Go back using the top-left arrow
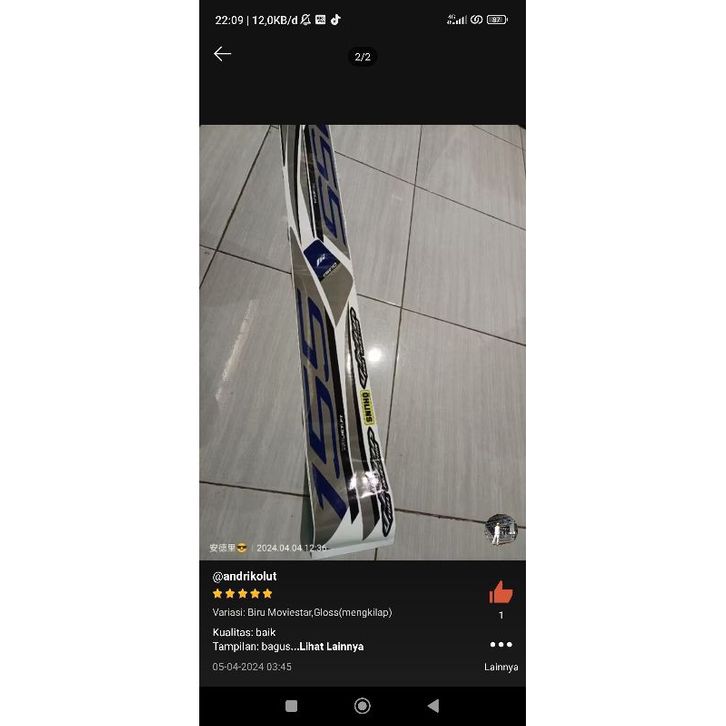Viewport: 726px width, 726px height. pyautogui.click(x=222, y=54)
